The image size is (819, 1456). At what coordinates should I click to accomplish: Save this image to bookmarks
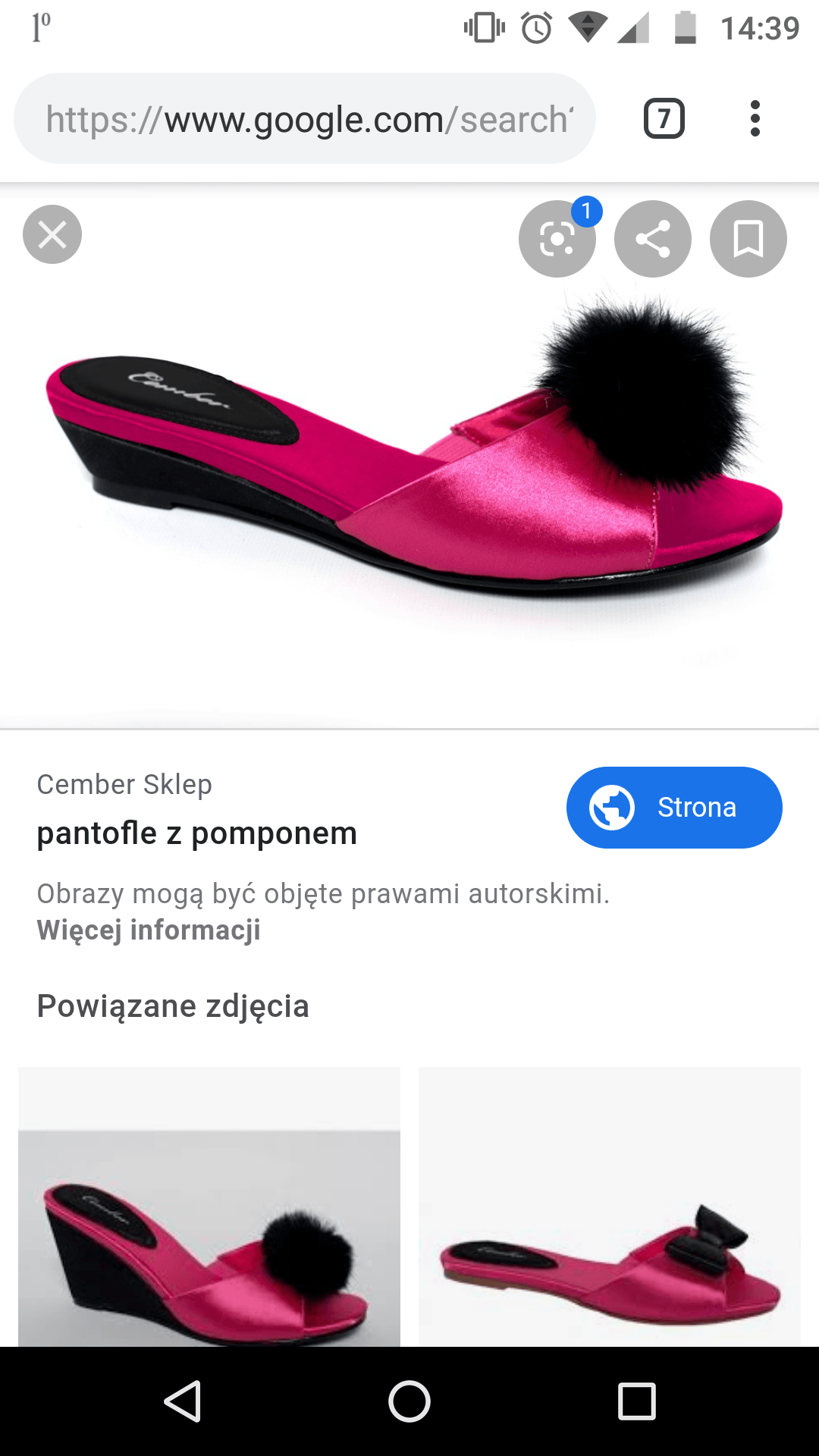pos(747,238)
